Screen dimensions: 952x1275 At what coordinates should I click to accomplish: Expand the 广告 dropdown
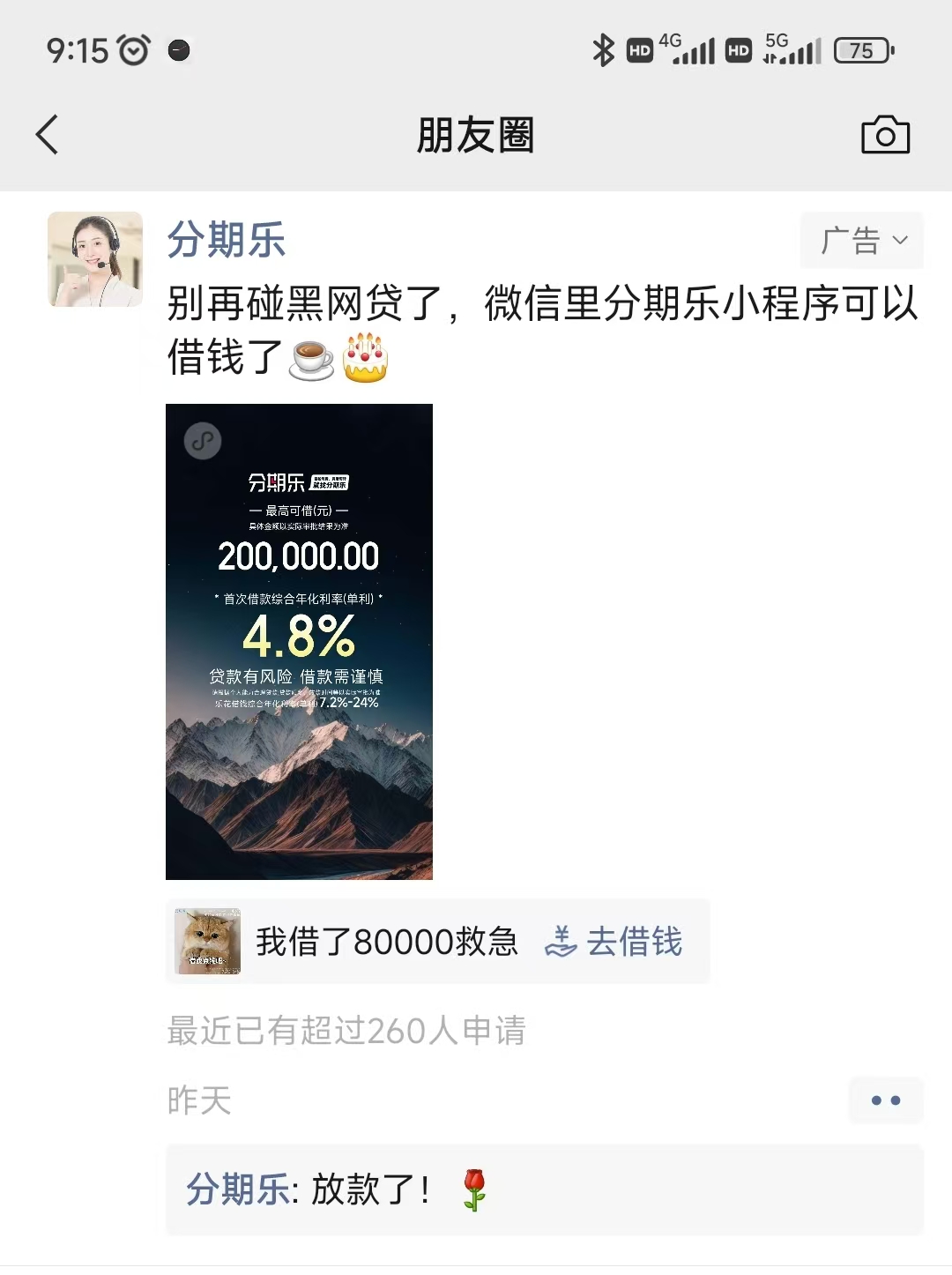coord(861,240)
